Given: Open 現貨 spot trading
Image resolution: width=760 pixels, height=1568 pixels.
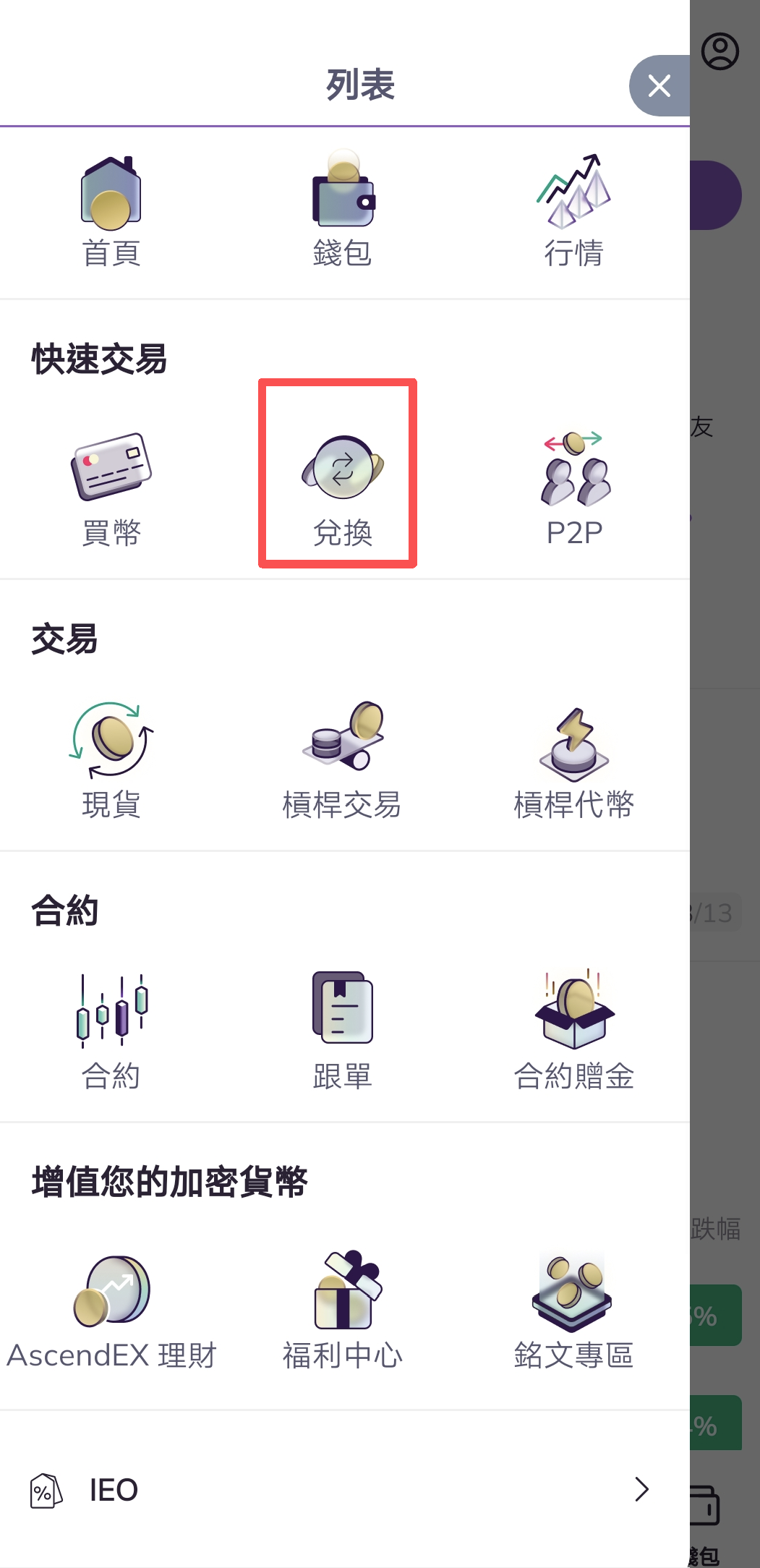Looking at the screenshot, I should [x=111, y=760].
